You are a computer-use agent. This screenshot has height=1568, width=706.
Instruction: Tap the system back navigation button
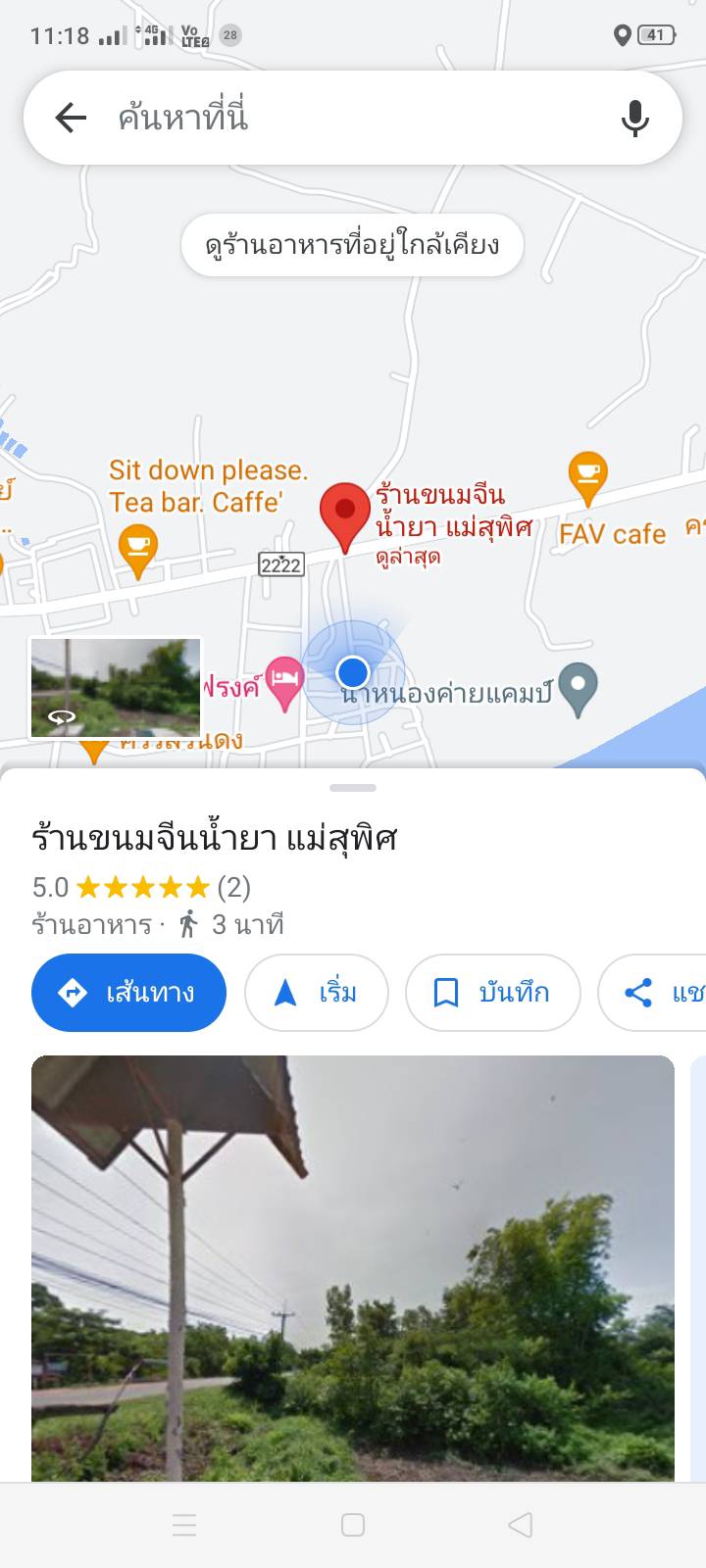(521, 1525)
